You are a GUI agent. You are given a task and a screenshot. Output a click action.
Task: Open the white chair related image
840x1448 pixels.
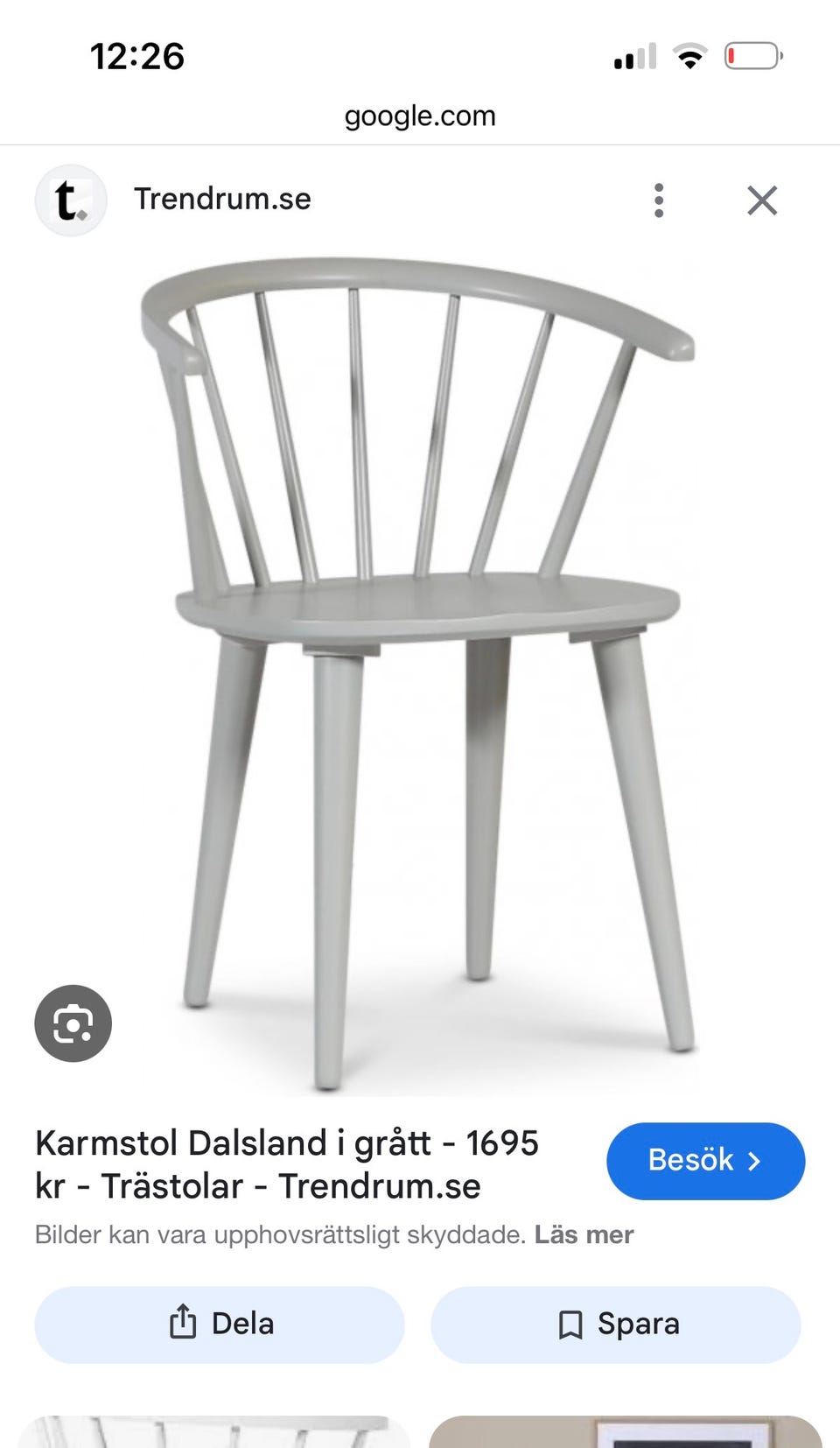click(x=213, y=1431)
